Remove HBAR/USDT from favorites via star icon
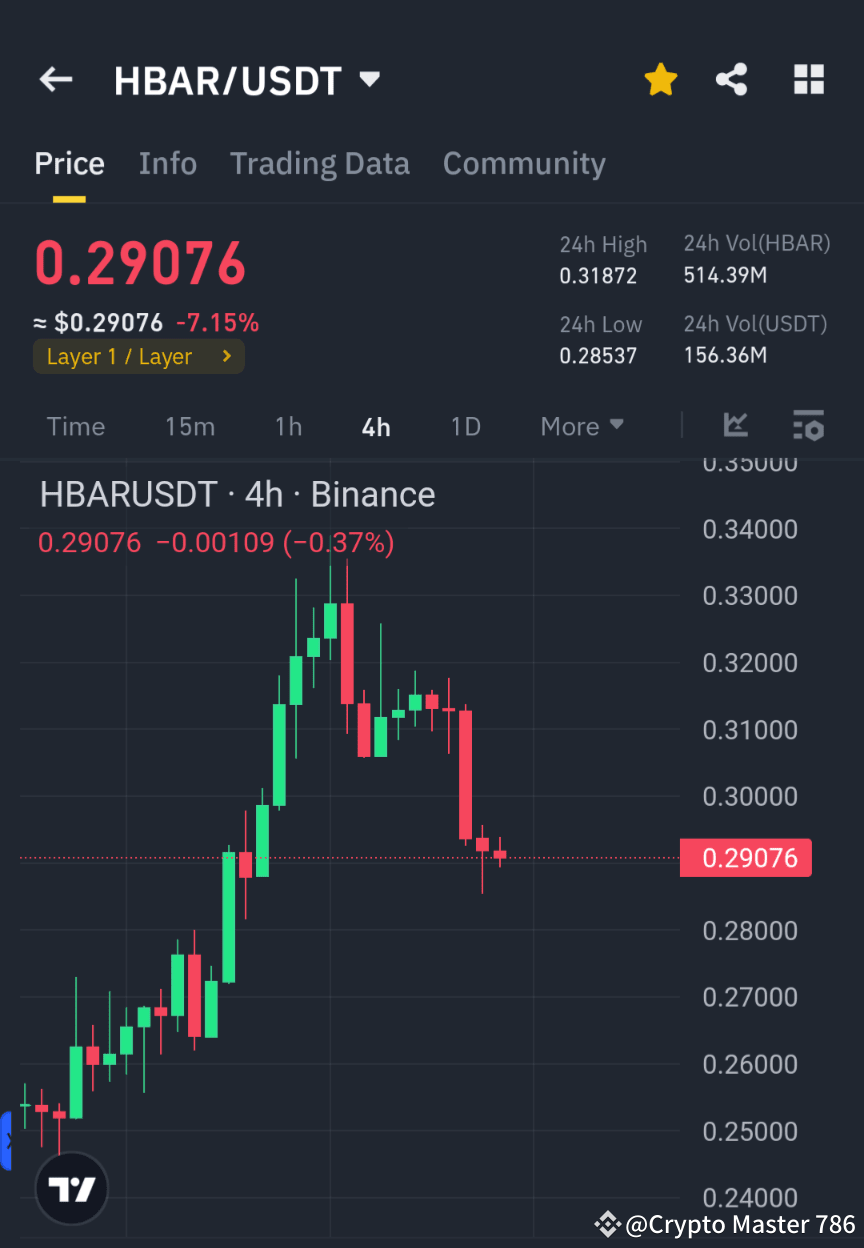The image size is (864, 1248). (x=661, y=79)
